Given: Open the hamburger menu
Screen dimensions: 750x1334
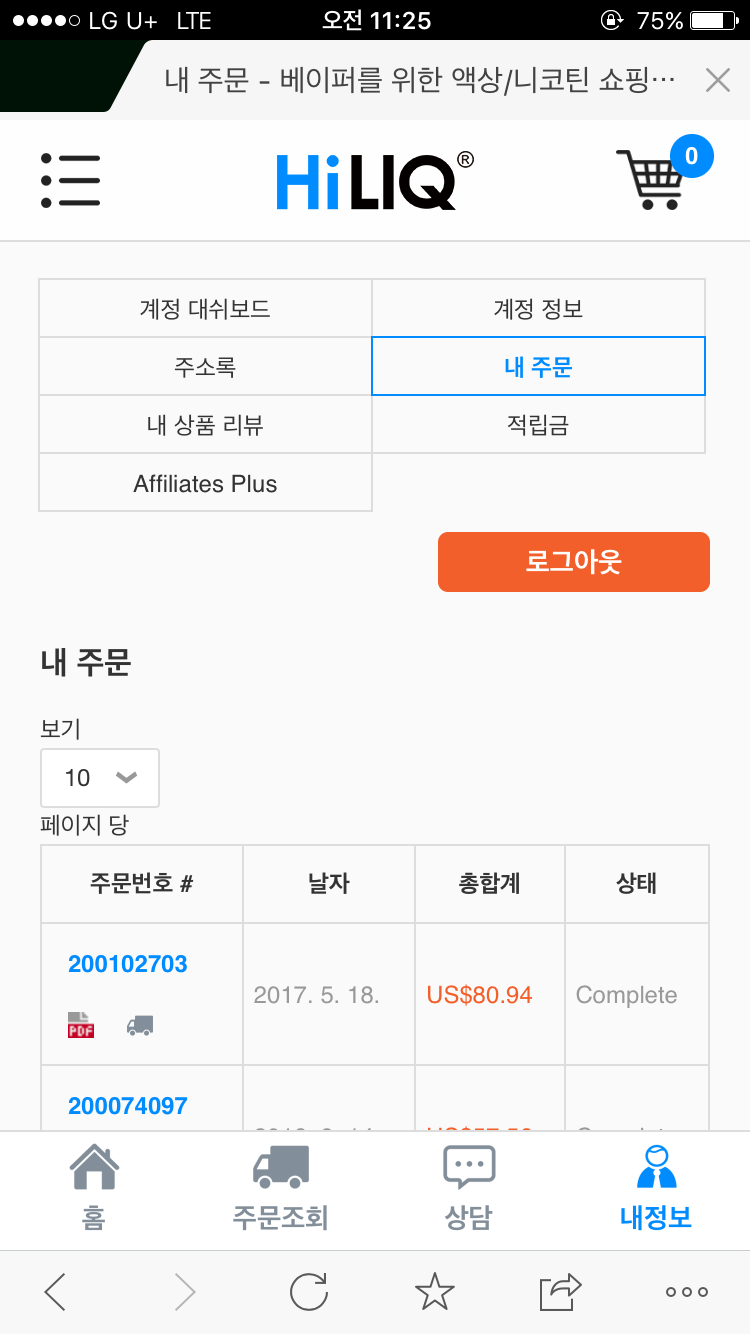Looking at the screenshot, I should tap(70, 180).
